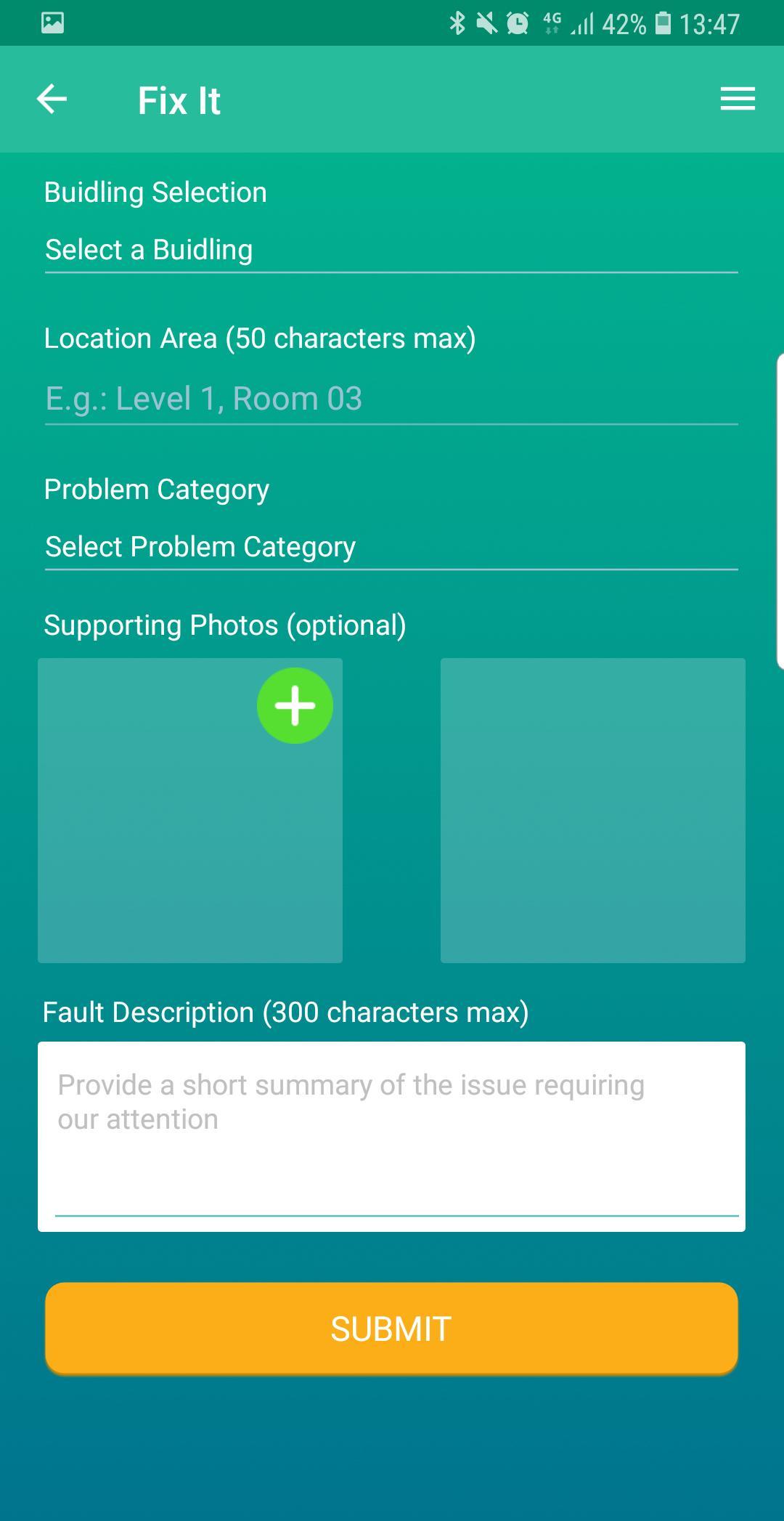Screen dimensions: 784x1521
Task: Add a supporting photo with the plus button
Action: tap(295, 705)
